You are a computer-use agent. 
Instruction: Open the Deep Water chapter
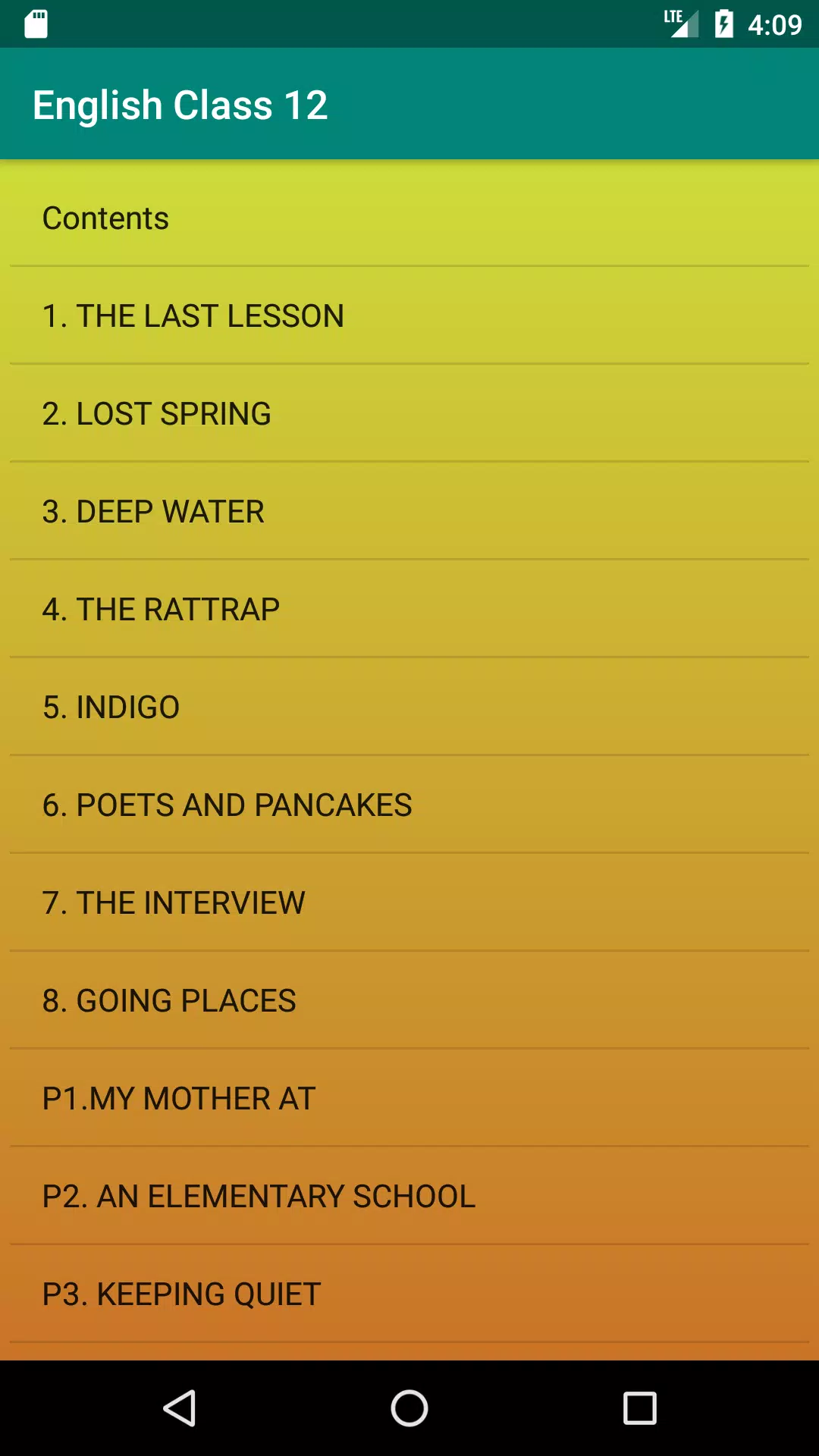(x=409, y=511)
